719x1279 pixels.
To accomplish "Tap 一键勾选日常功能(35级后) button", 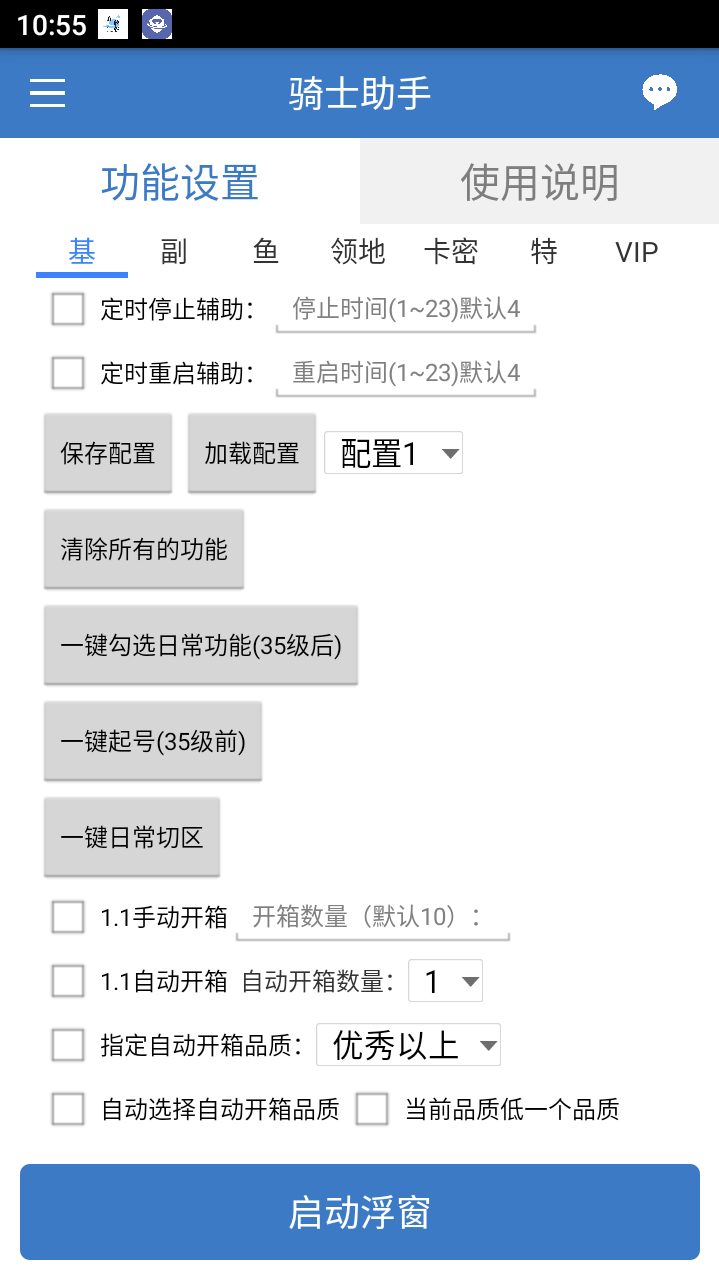I will pyautogui.click(x=201, y=645).
